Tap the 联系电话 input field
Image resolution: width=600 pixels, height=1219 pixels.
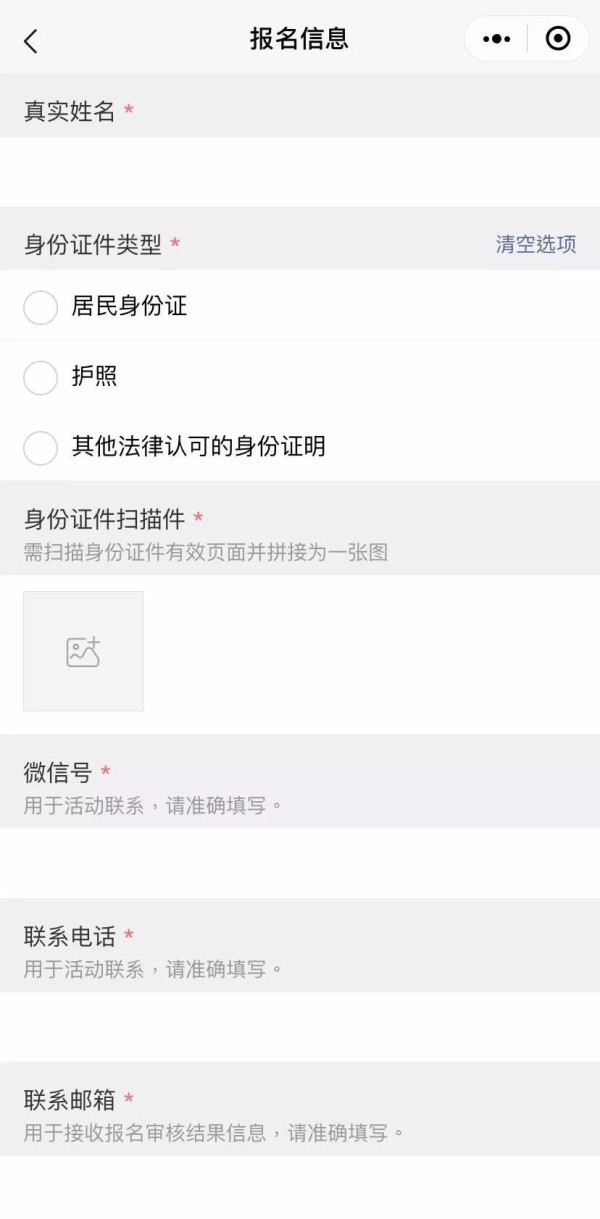click(300, 1026)
